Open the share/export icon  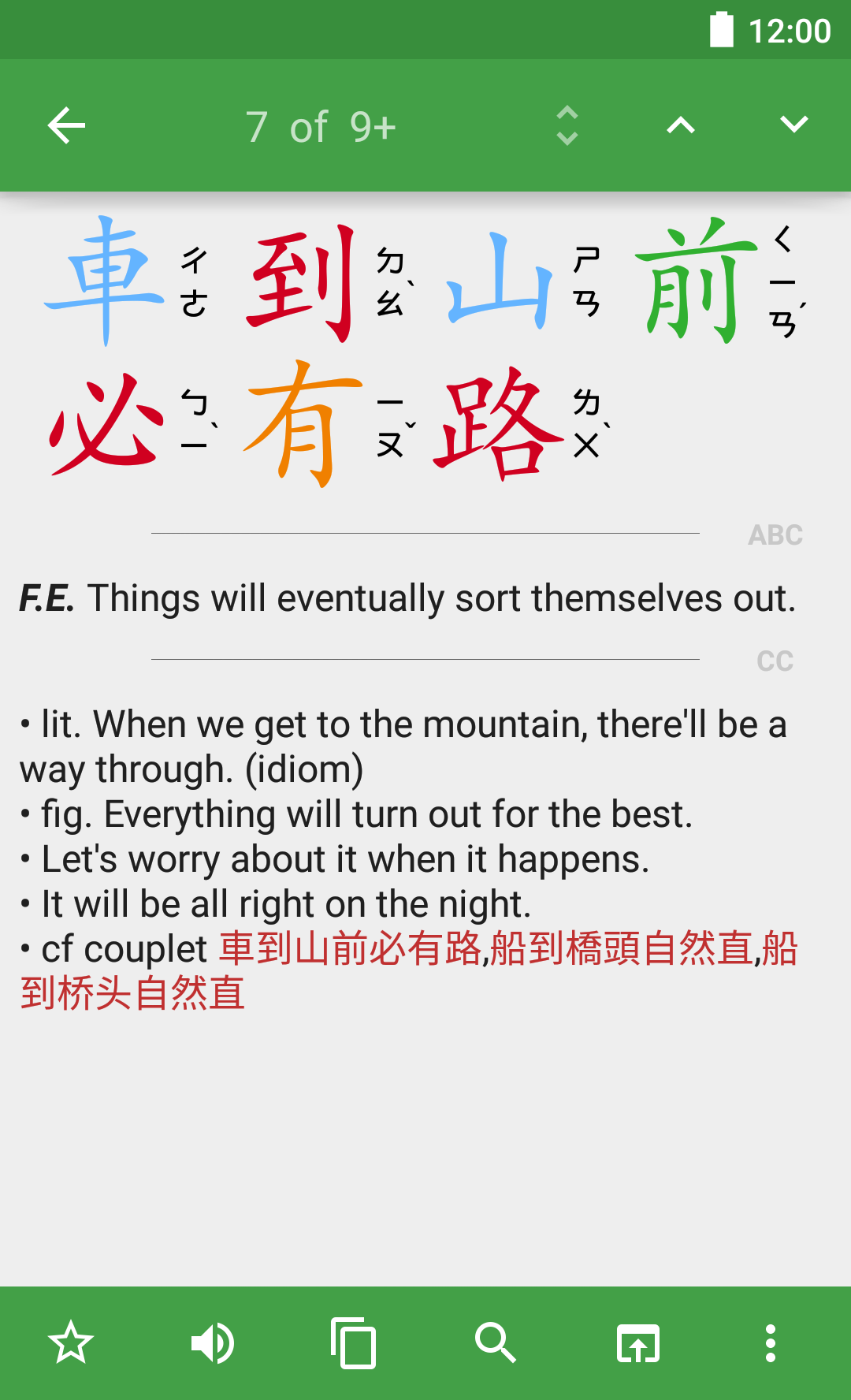point(637,1342)
